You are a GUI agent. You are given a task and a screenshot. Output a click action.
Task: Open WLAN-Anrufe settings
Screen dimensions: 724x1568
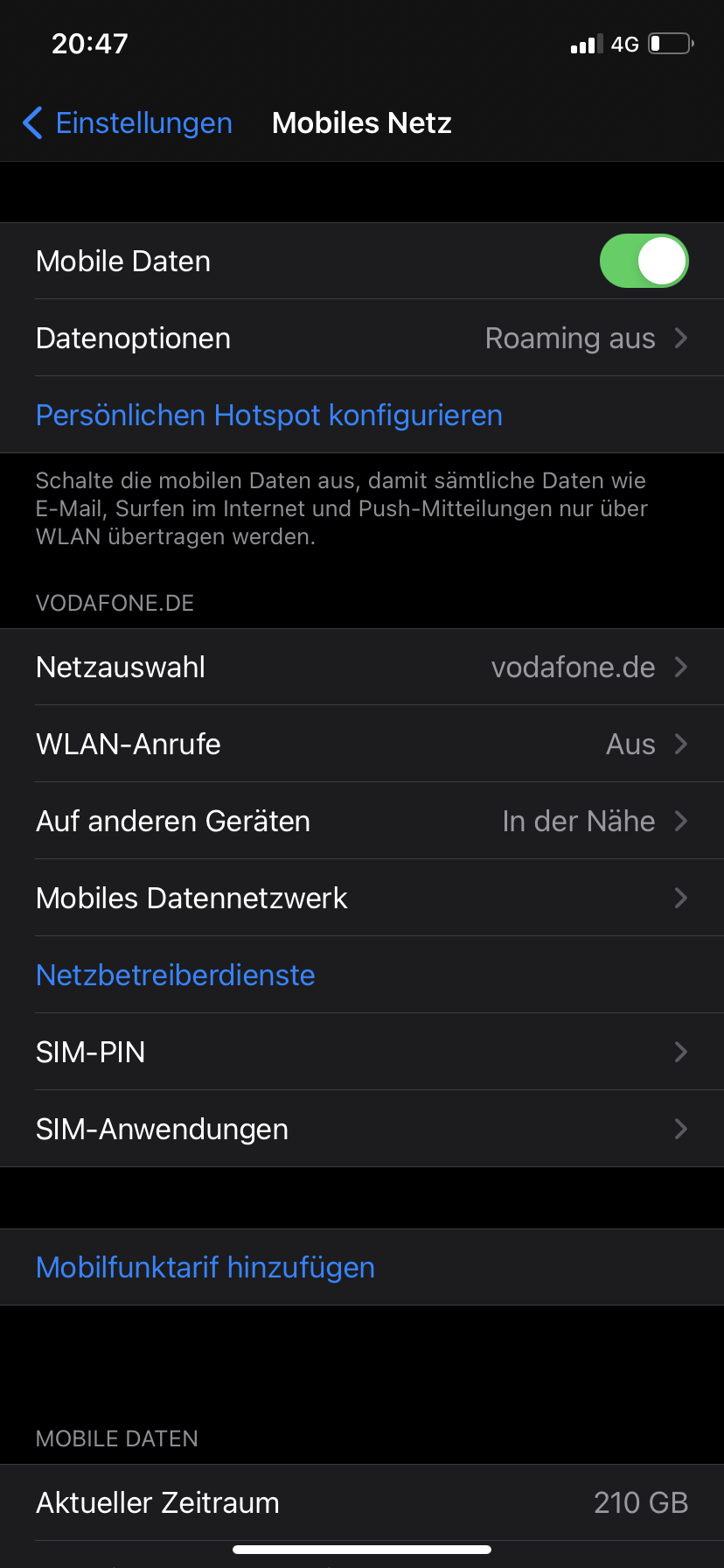(x=362, y=745)
